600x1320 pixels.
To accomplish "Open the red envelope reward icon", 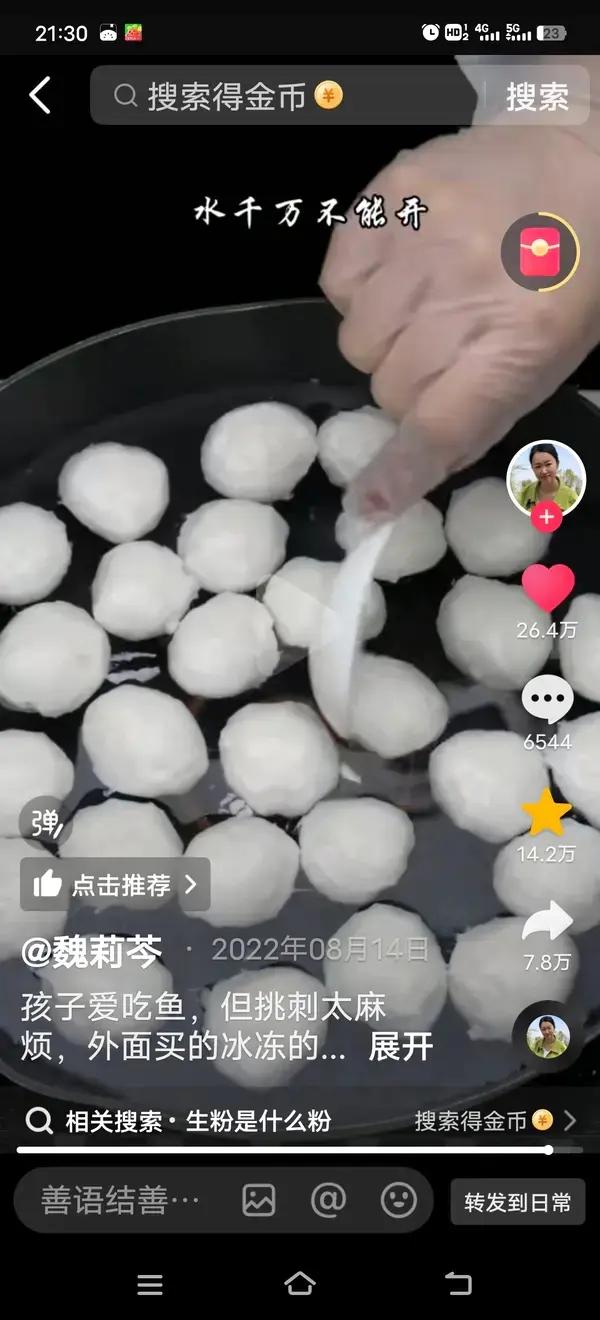I will click(539, 252).
